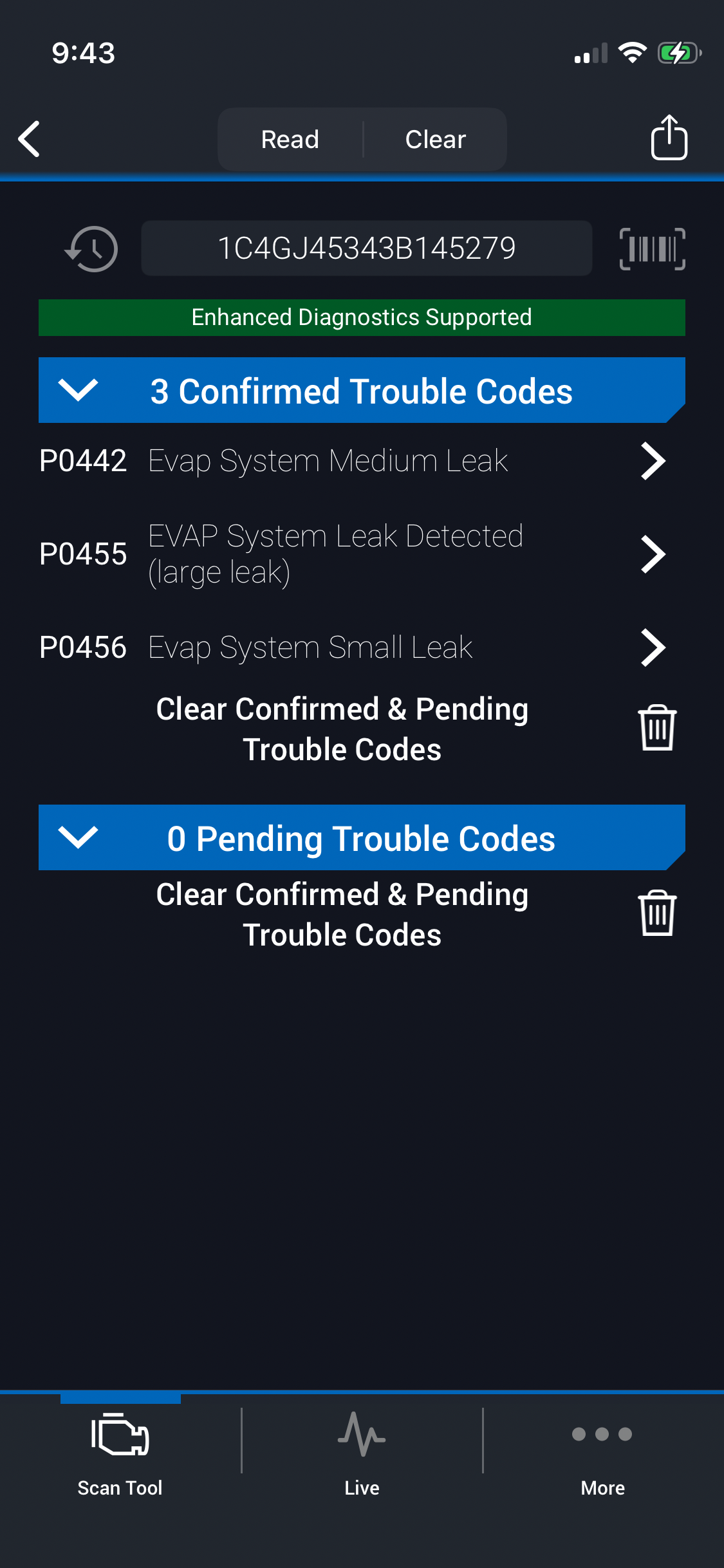Select the Read segment
The height and width of the screenshot is (1568, 724).
pyautogui.click(x=290, y=139)
